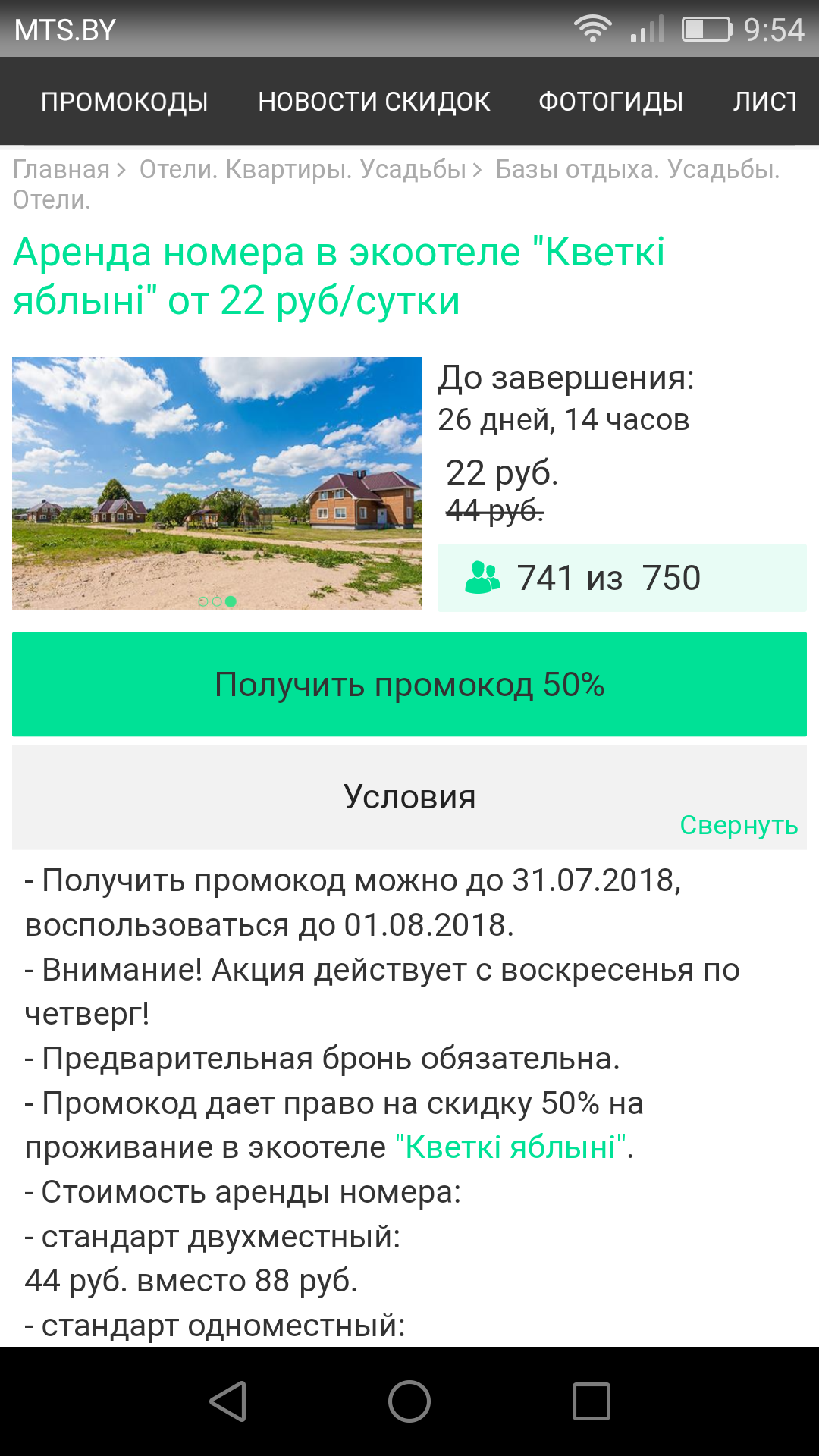Open Базы отдыха. Усадьбы. Отели breadcrumb
Image resolution: width=819 pixels, height=1456 pixels.
click(637, 169)
